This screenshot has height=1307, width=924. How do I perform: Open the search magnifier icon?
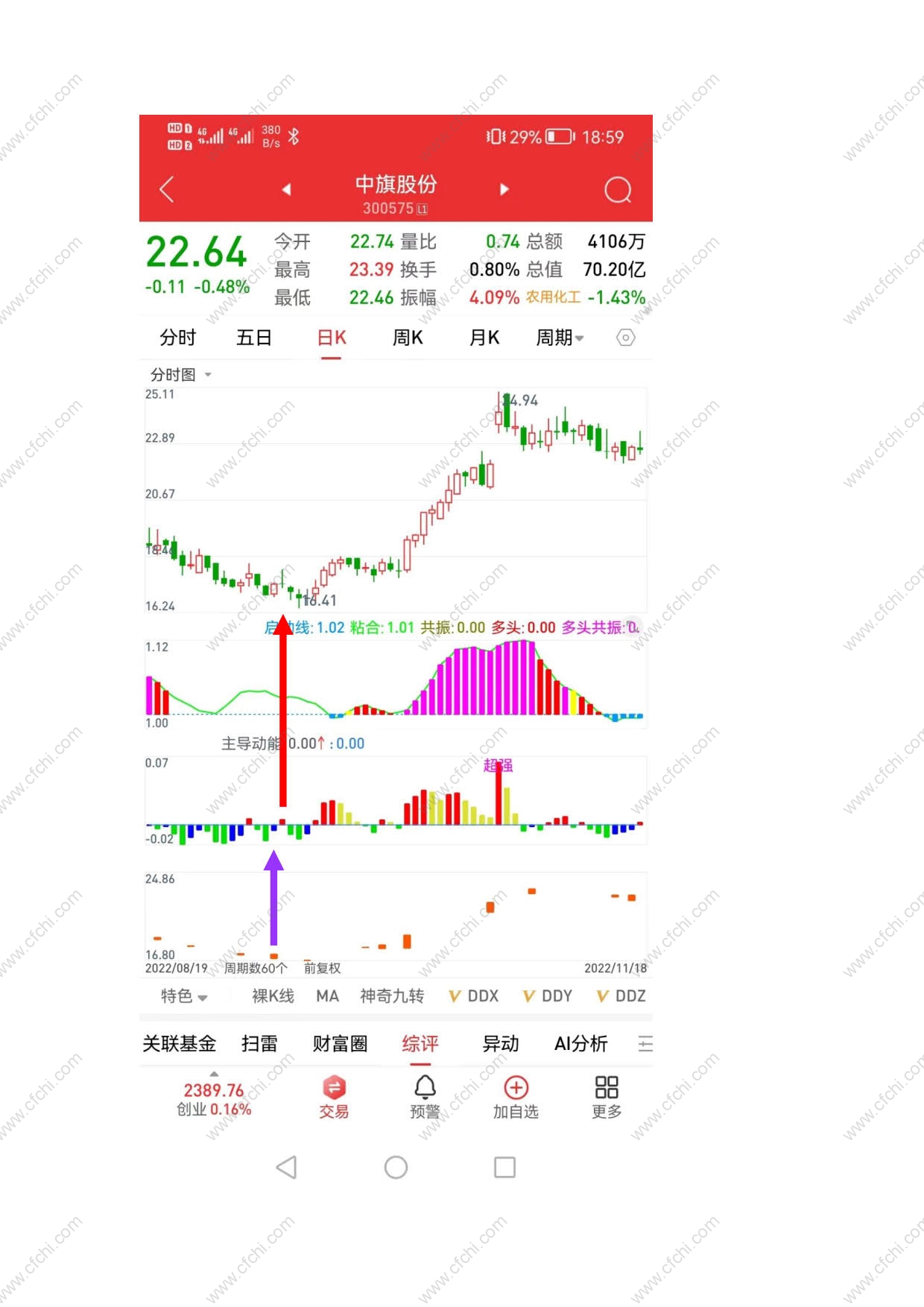[617, 190]
